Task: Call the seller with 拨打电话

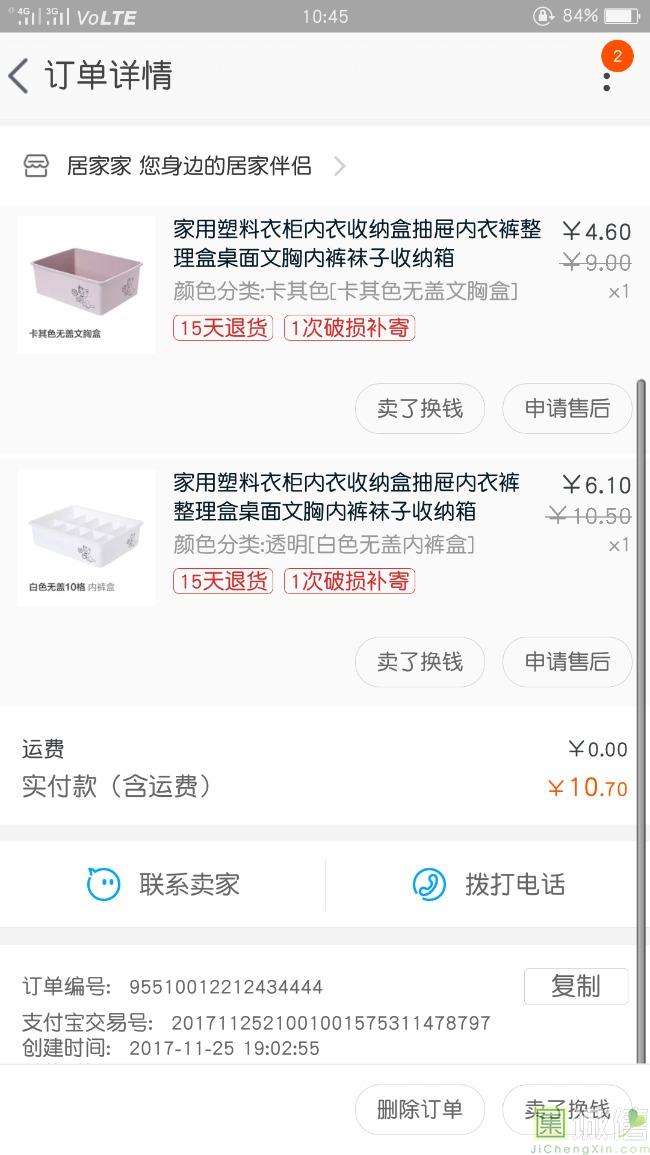Action: tap(488, 884)
